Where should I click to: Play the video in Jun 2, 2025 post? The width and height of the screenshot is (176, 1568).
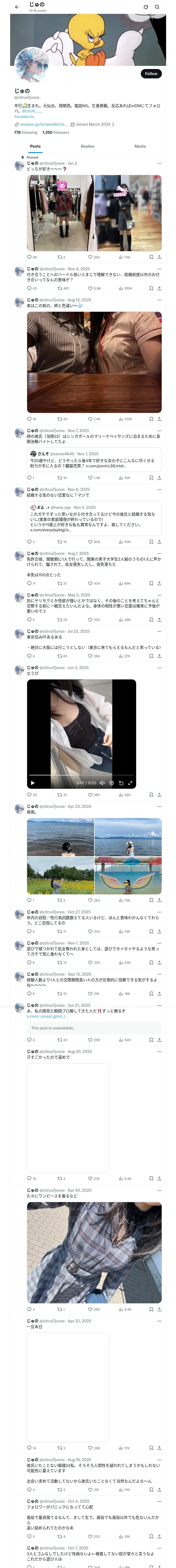click(x=33, y=783)
